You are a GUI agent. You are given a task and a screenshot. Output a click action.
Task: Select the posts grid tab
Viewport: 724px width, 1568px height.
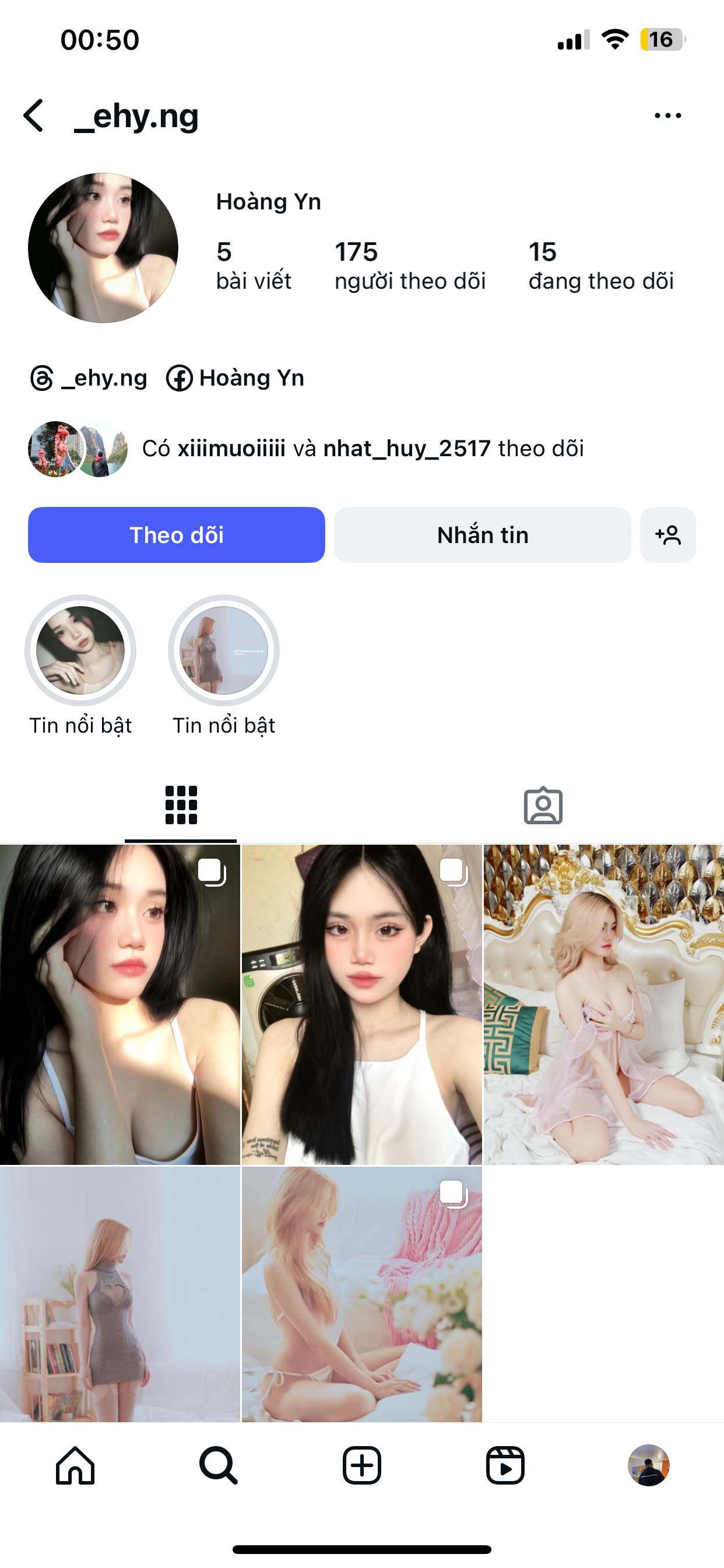(181, 806)
